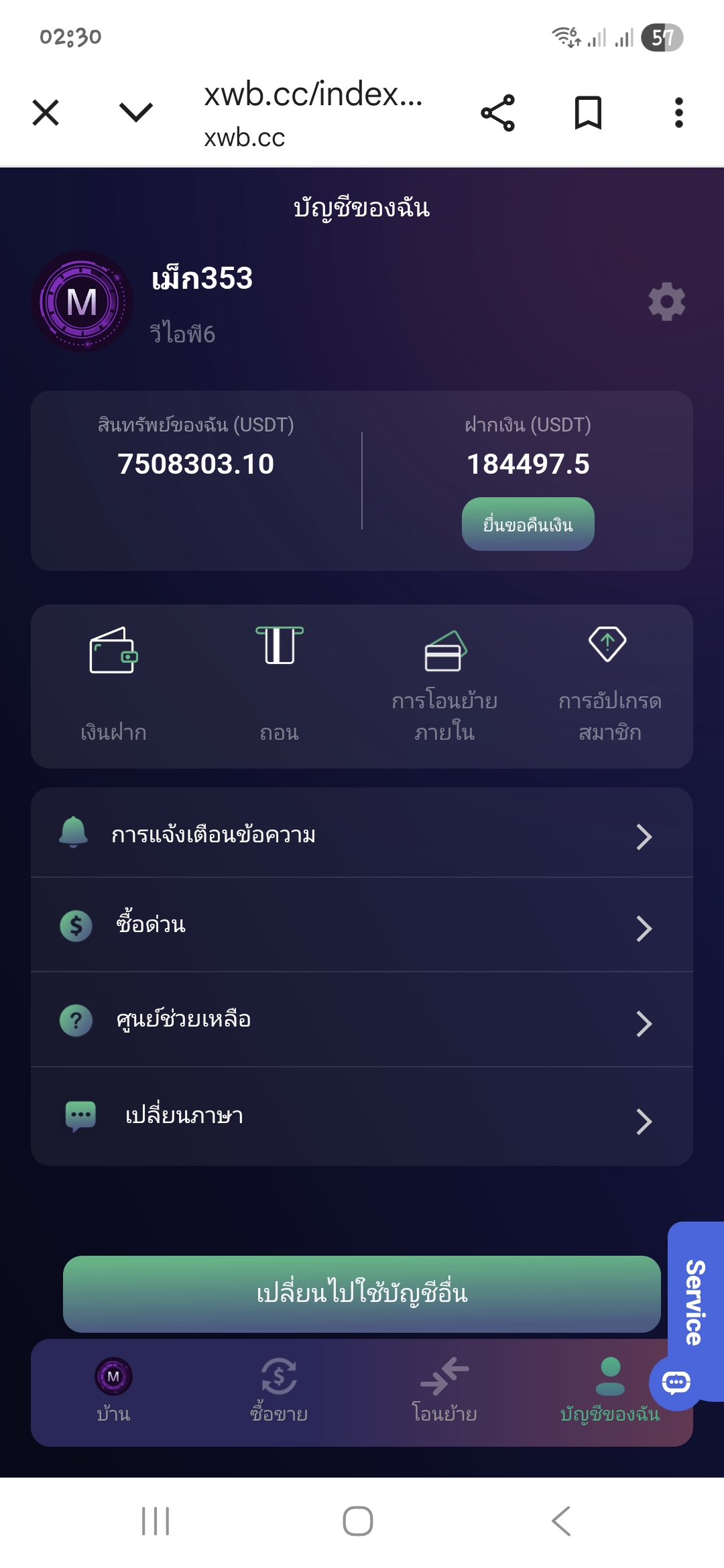Open การแจ้งเตือนข้อความ message notifications
724x1568 pixels.
(362, 835)
